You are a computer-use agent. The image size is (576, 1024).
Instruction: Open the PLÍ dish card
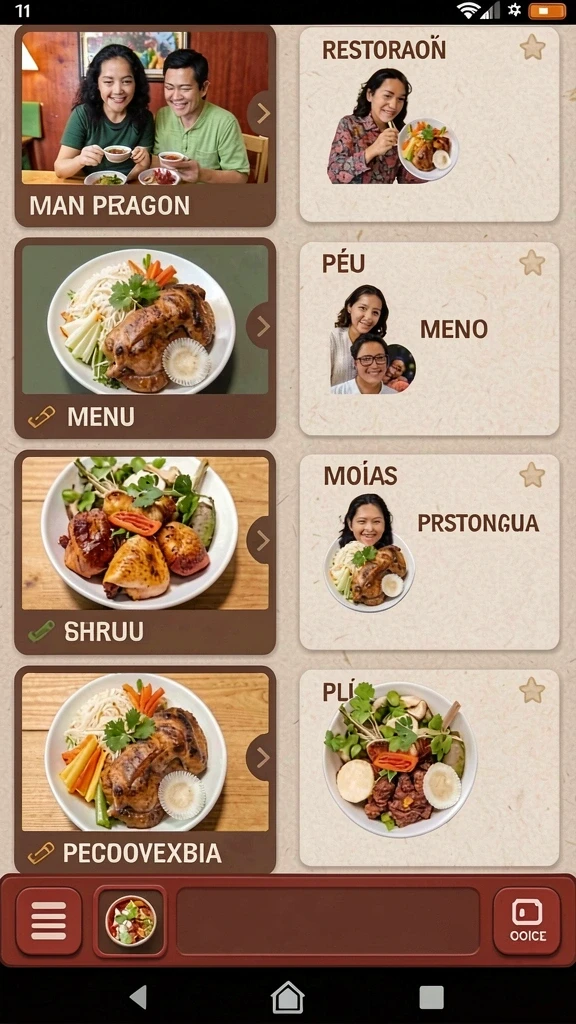(x=430, y=768)
